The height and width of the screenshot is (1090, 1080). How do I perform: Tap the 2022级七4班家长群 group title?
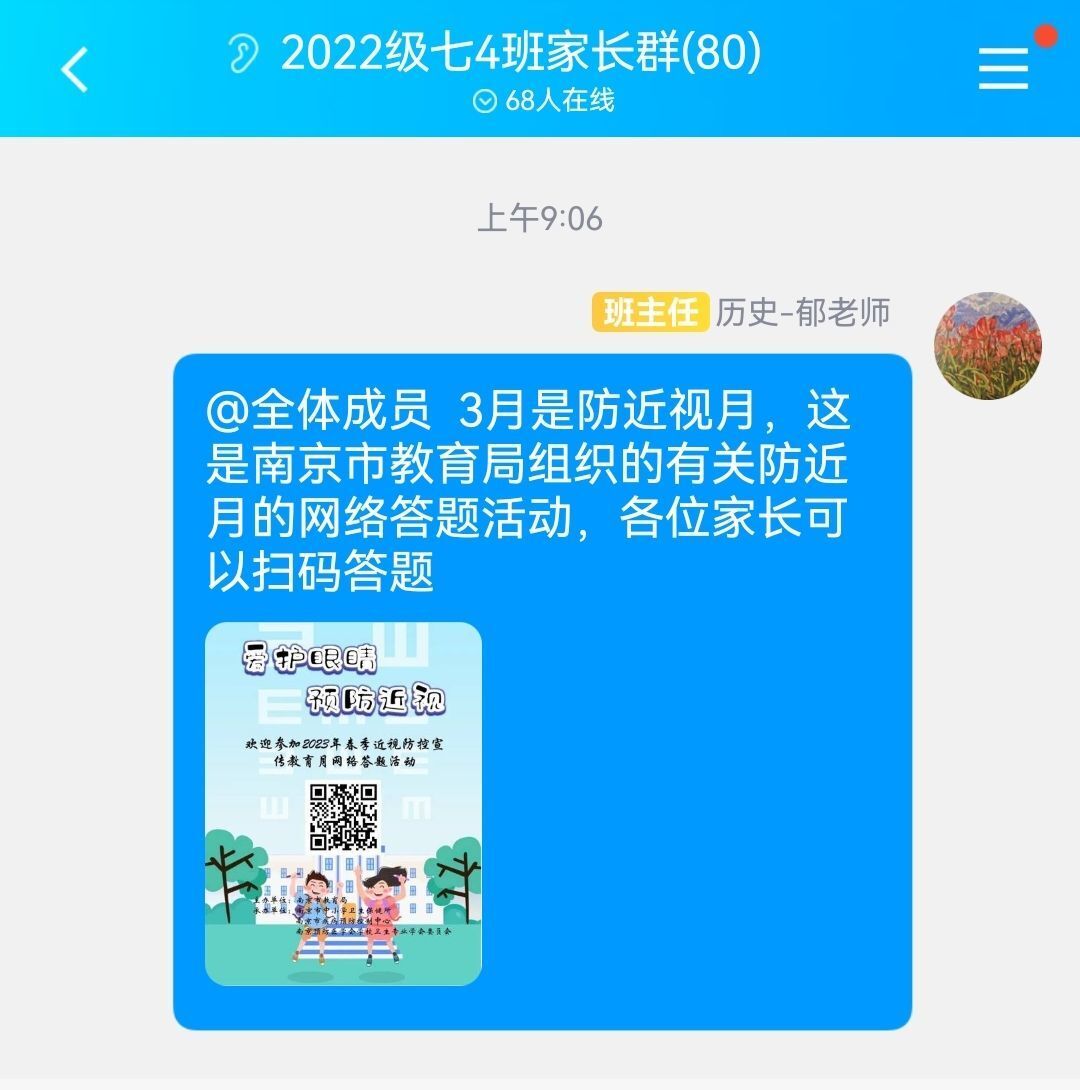pos(520,52)
